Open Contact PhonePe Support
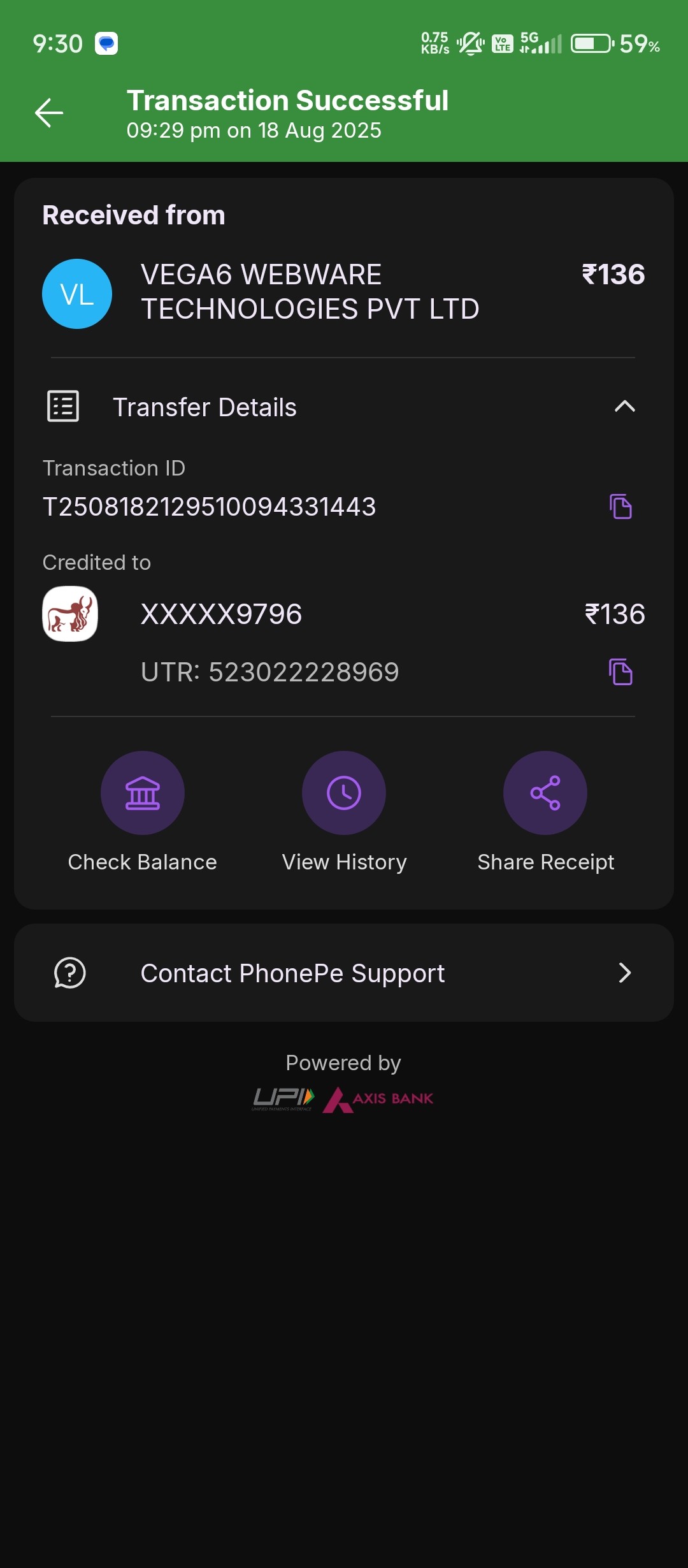Image resolution: width=688 pixels, height=1568 pixels. coord(344,973)
